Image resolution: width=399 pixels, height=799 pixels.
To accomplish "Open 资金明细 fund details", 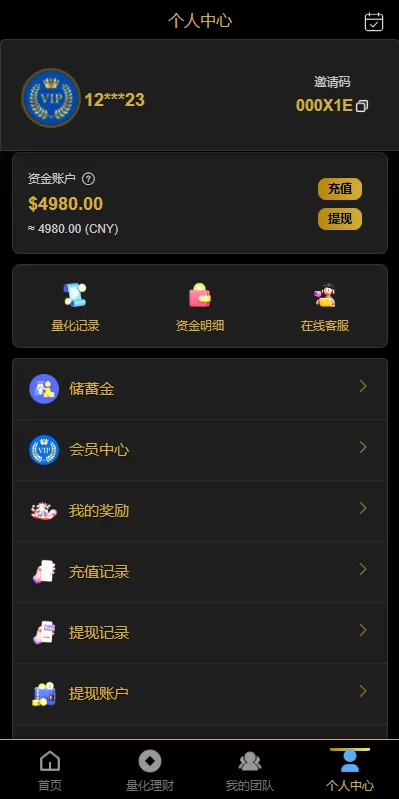I will tap(200, 307).
